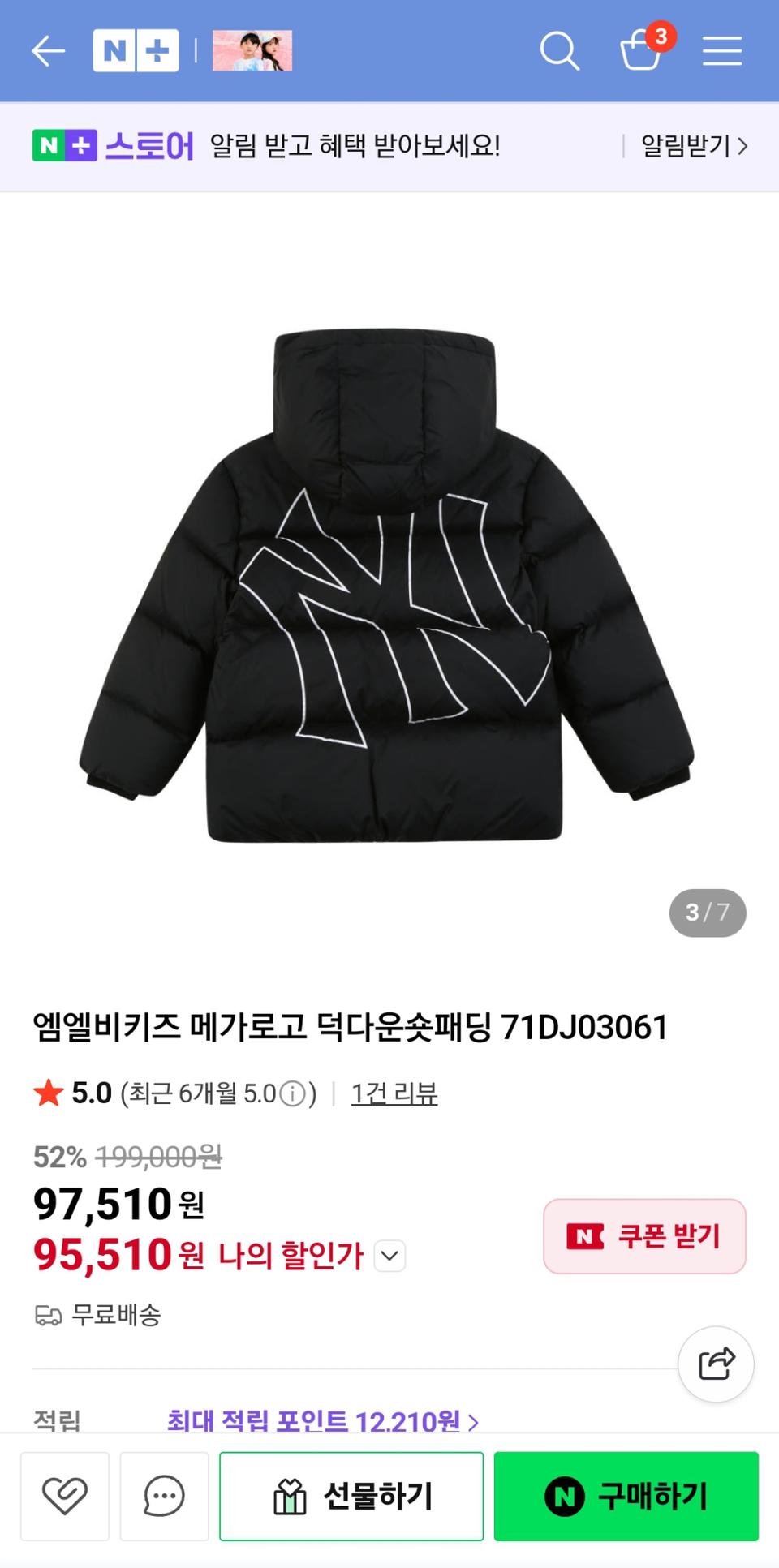779x1568 pixels.
Task: Go back using the header arrow
Action: pos(48,51)
